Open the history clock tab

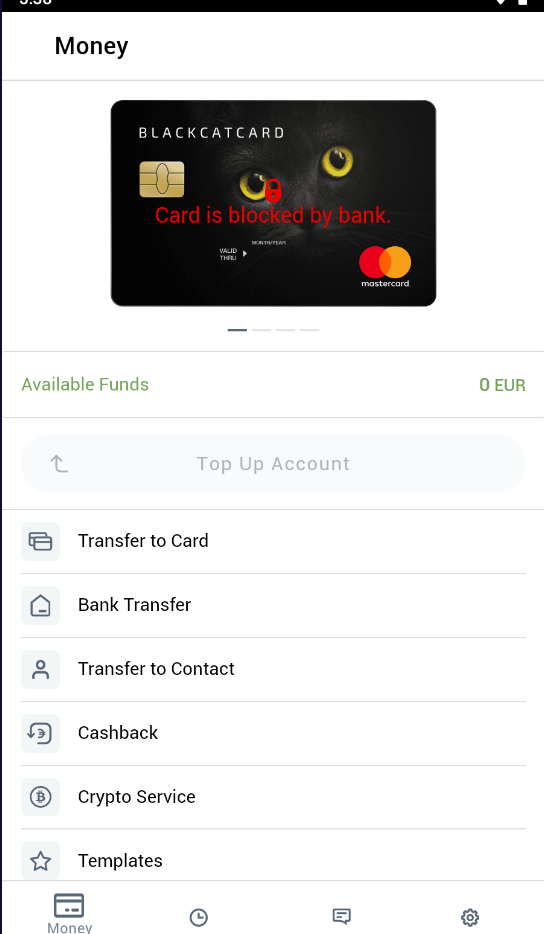[198, 917]
